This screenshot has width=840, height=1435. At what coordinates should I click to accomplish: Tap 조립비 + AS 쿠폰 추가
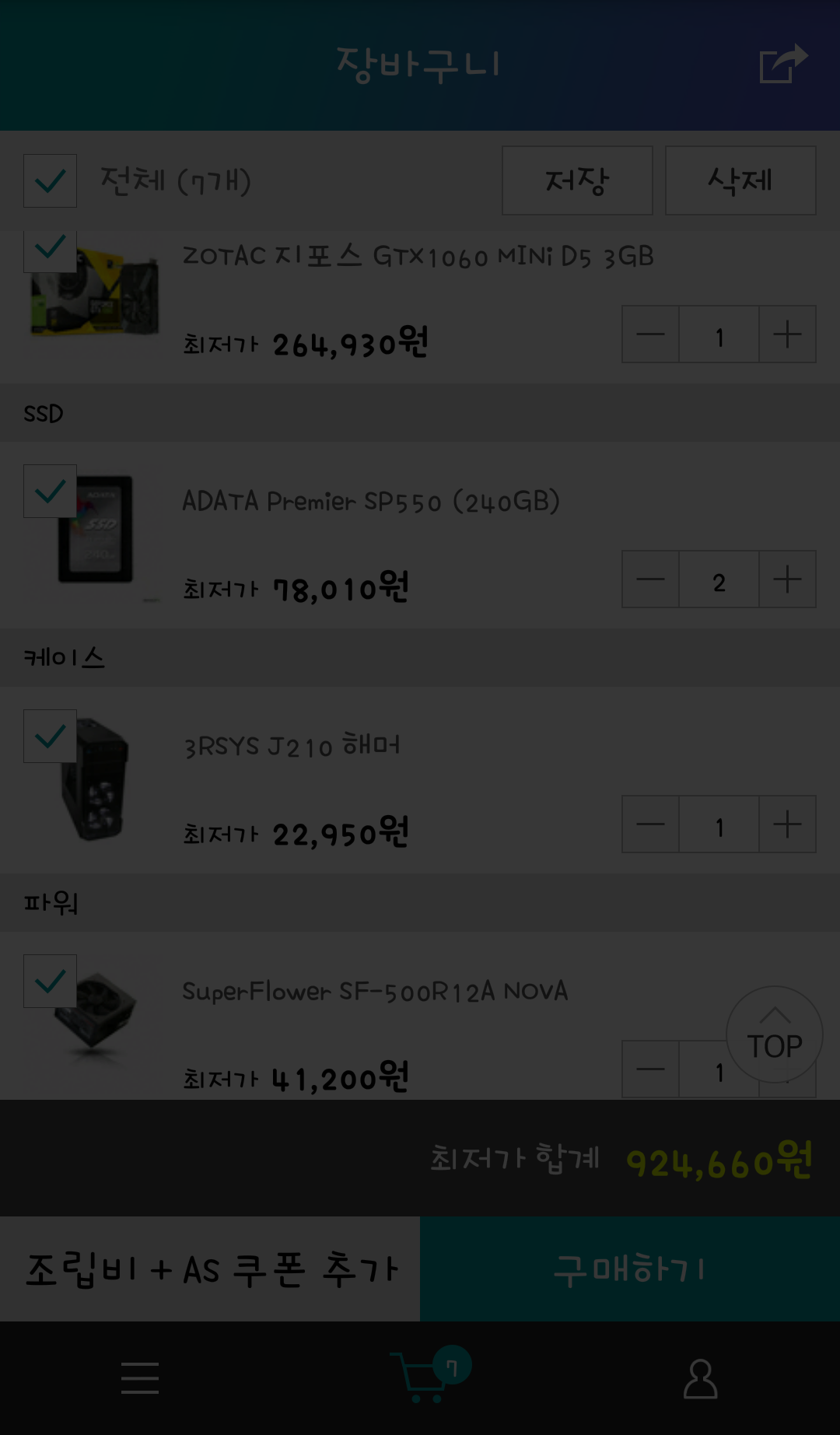210,1269
